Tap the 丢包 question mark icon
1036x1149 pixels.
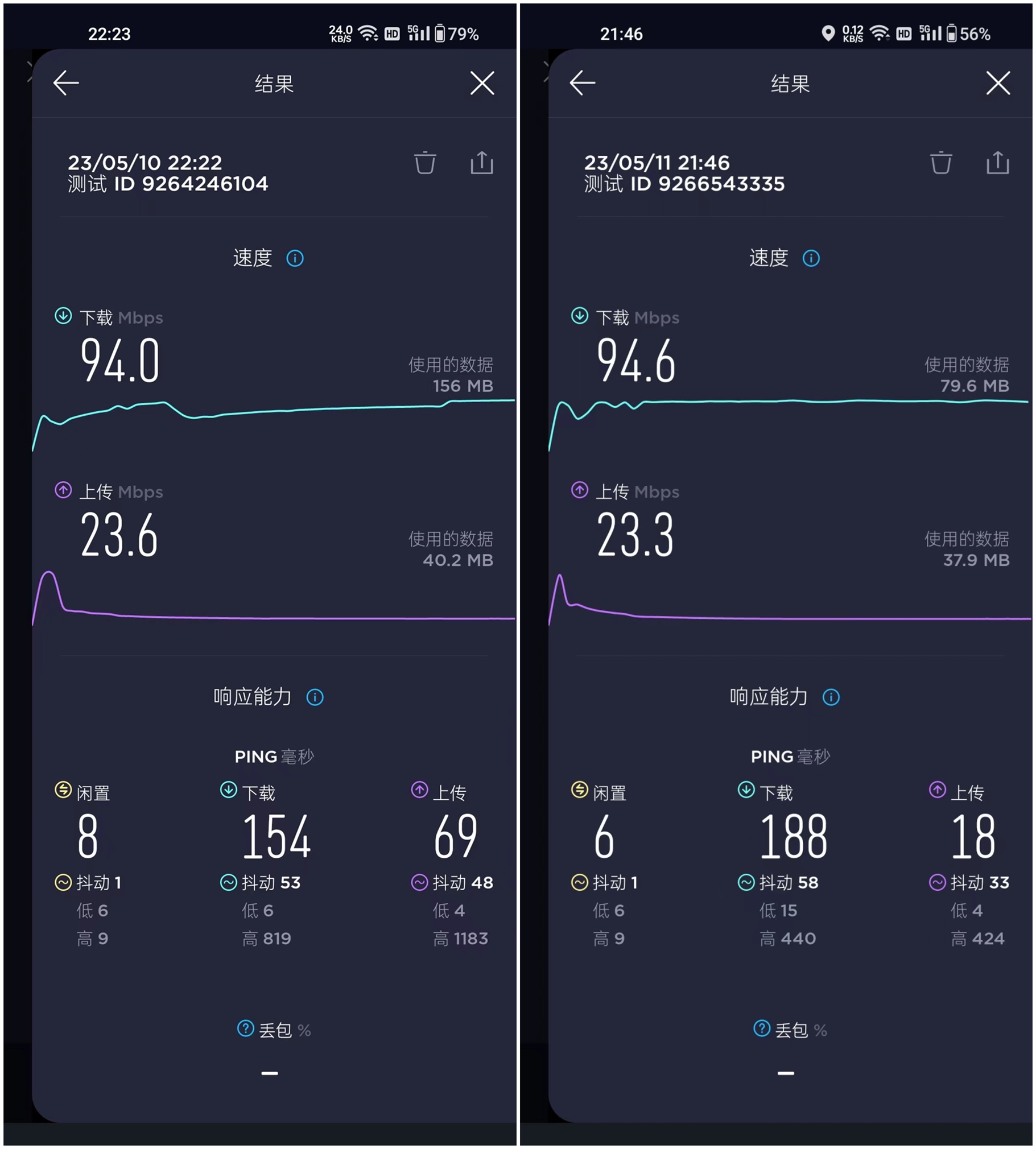pyautogui.click(x=245, y=1029)
